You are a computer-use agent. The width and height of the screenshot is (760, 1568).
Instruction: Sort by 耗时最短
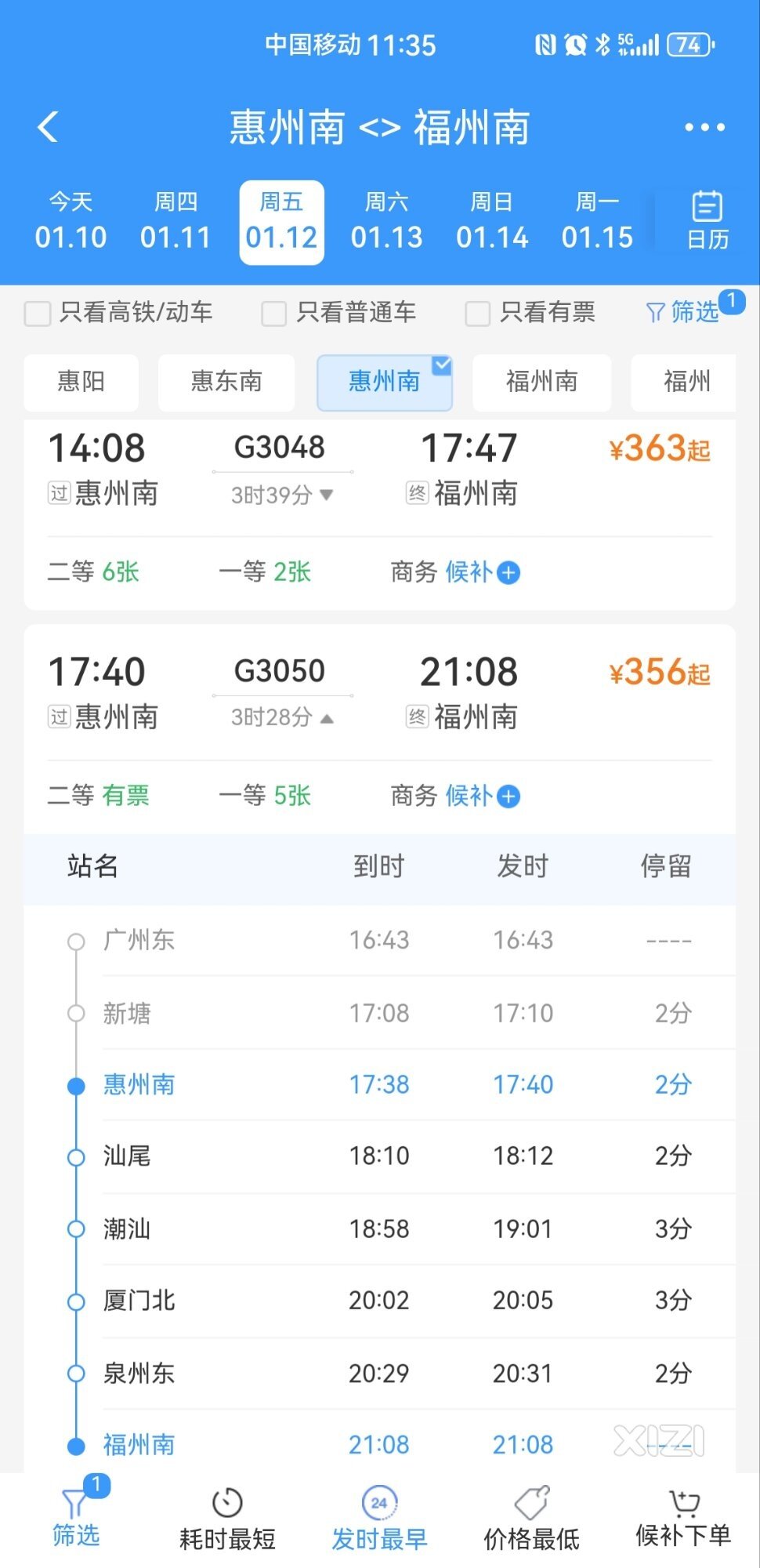(x=227, y=1521)
